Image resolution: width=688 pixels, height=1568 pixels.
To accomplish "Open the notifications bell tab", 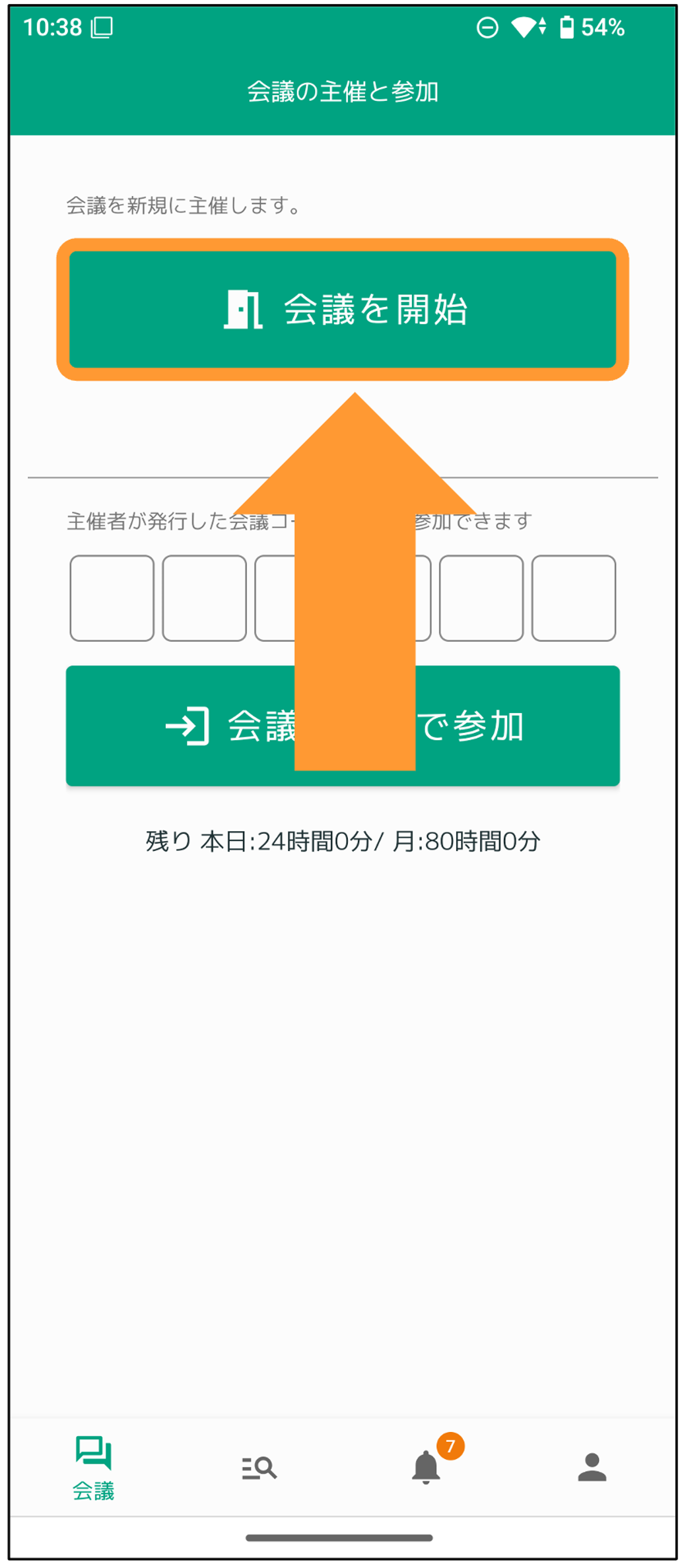I will (x=427, y=1468).
